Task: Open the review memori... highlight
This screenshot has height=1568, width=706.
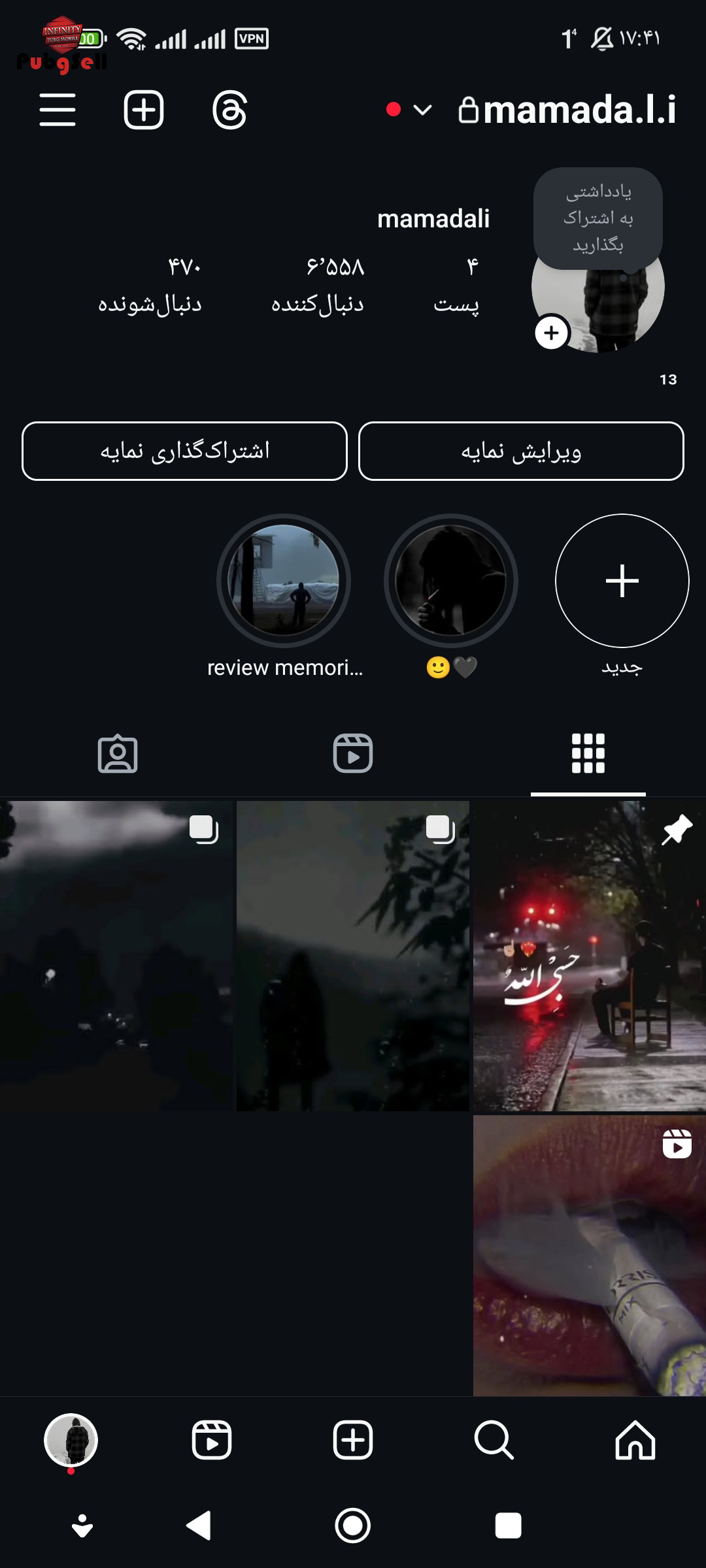Action: pyautogui.click(x=284, y=581)
